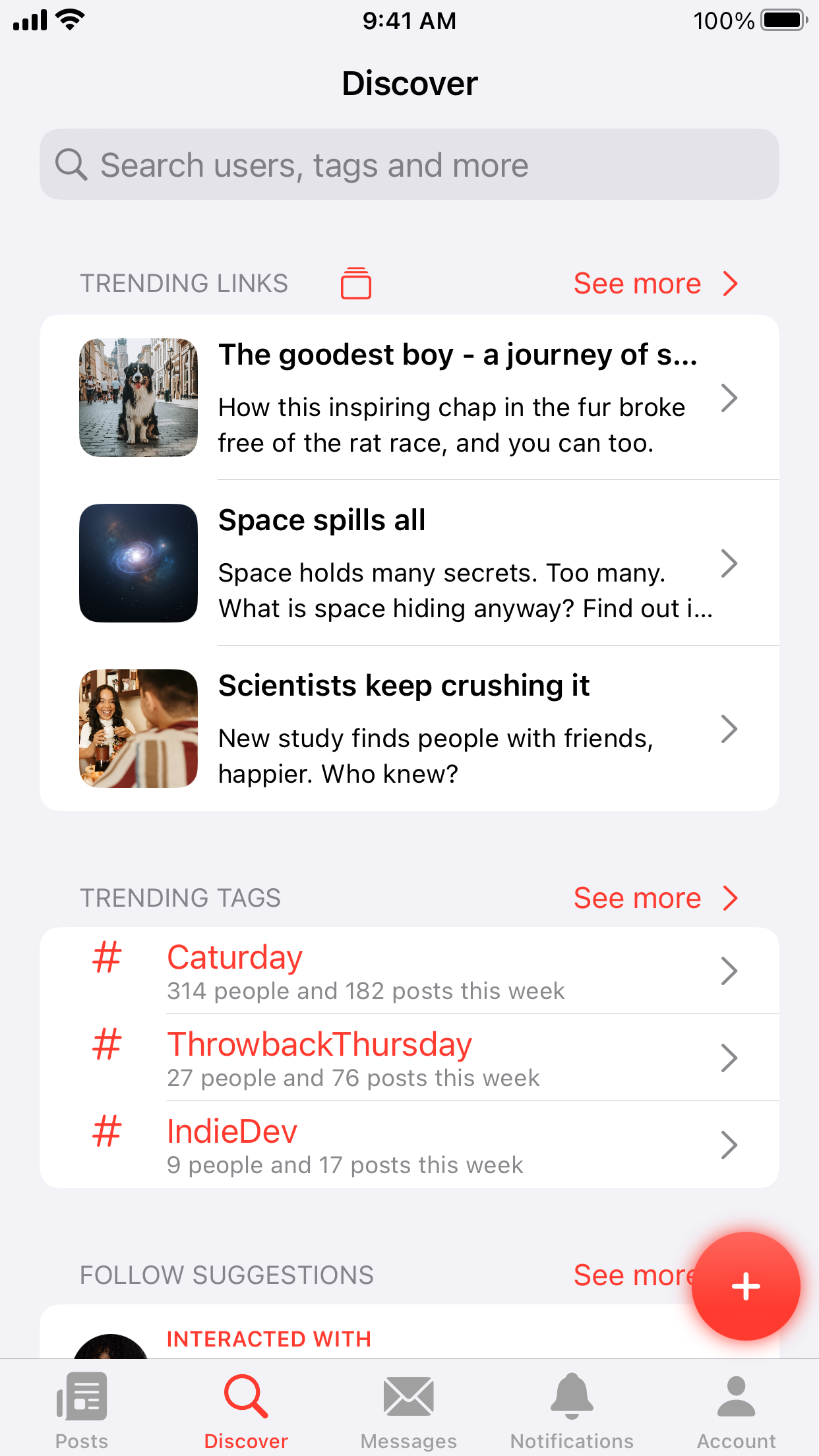Compose a new post with plus button
Viewport: 819px width, 1456px height.
tap(746, 1286)
